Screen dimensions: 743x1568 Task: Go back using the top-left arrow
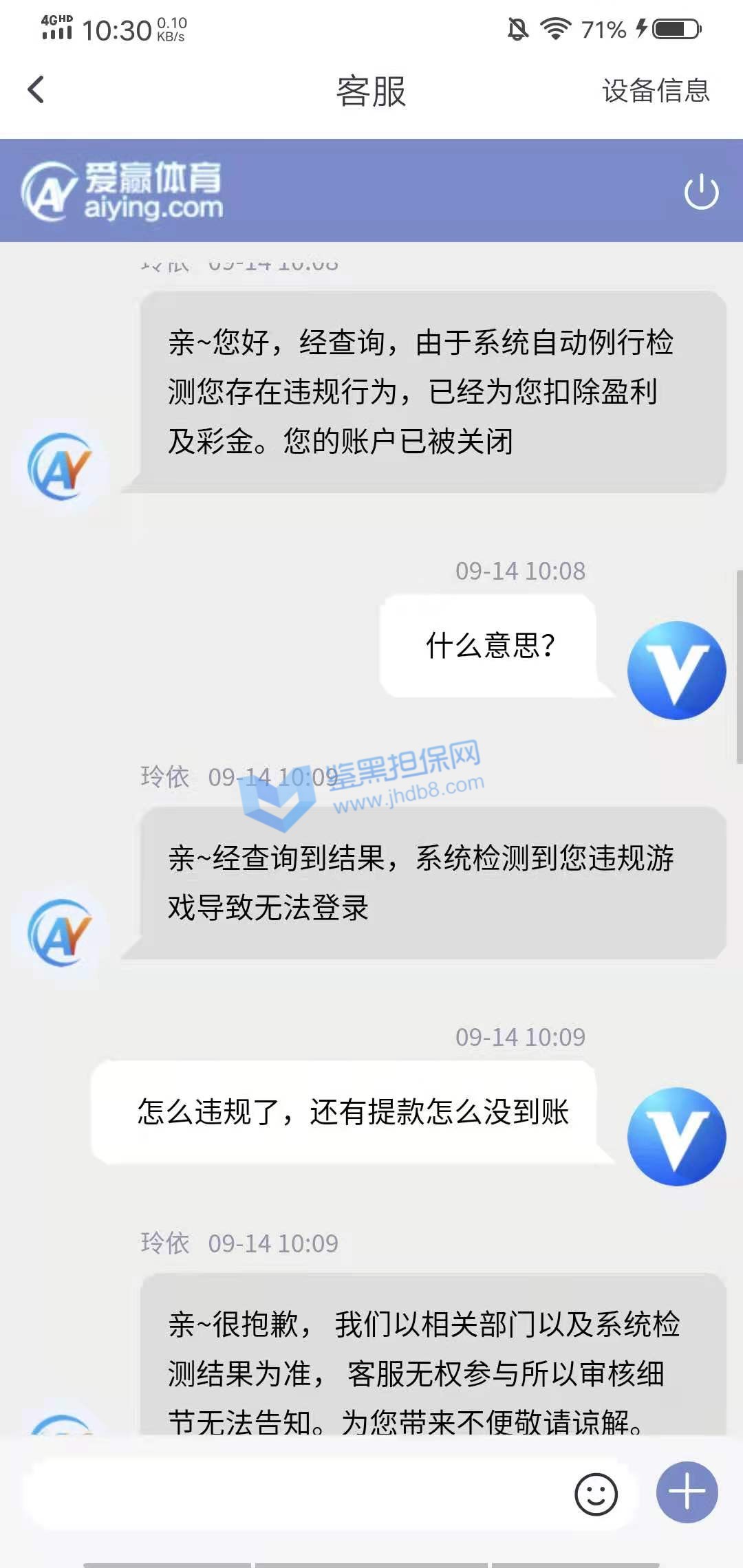click(x=36, y=90)
